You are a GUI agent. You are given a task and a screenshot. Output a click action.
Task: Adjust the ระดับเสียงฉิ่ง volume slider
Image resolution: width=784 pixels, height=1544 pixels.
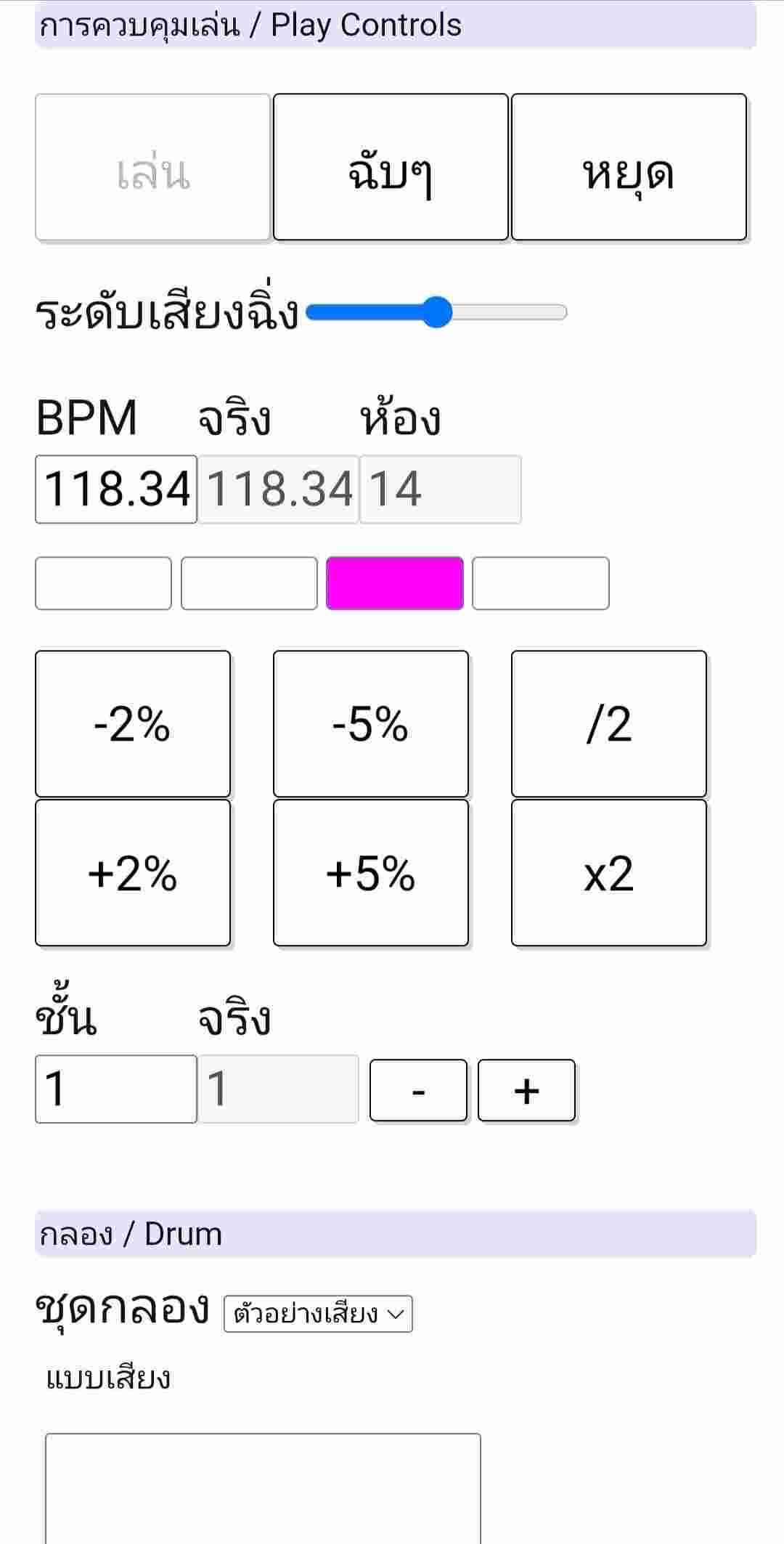436,312
